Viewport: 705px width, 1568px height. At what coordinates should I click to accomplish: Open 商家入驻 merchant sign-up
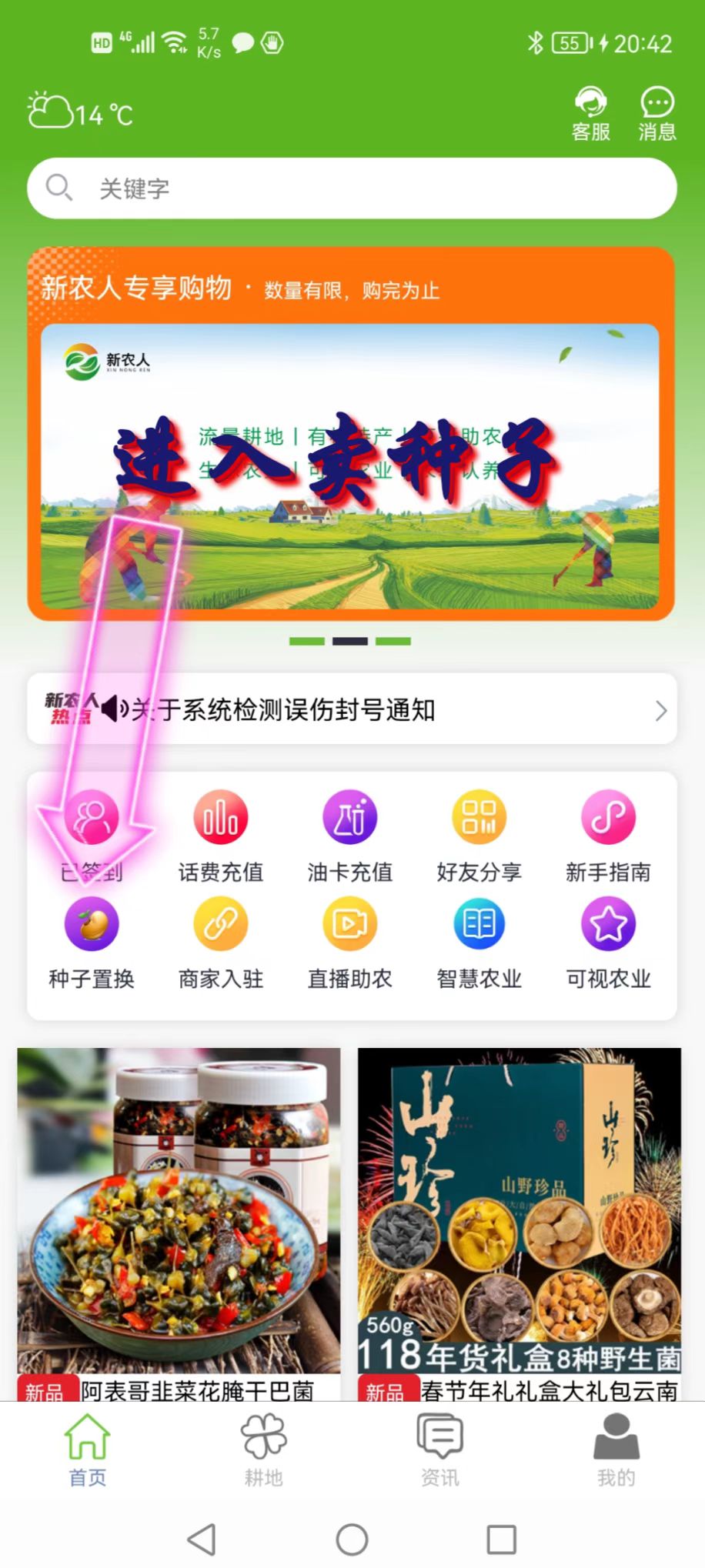(x=221, y=942)
